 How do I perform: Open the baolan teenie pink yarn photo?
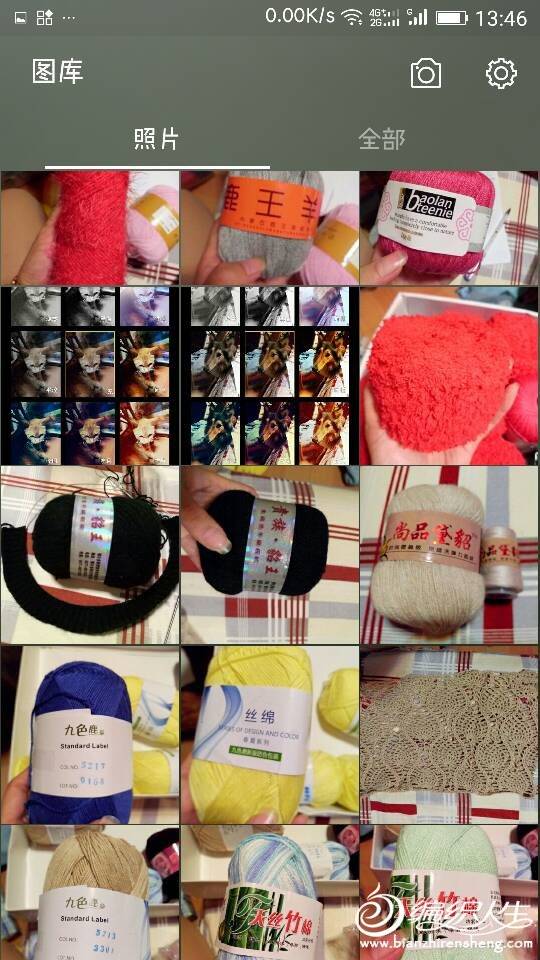pos(449,228)
